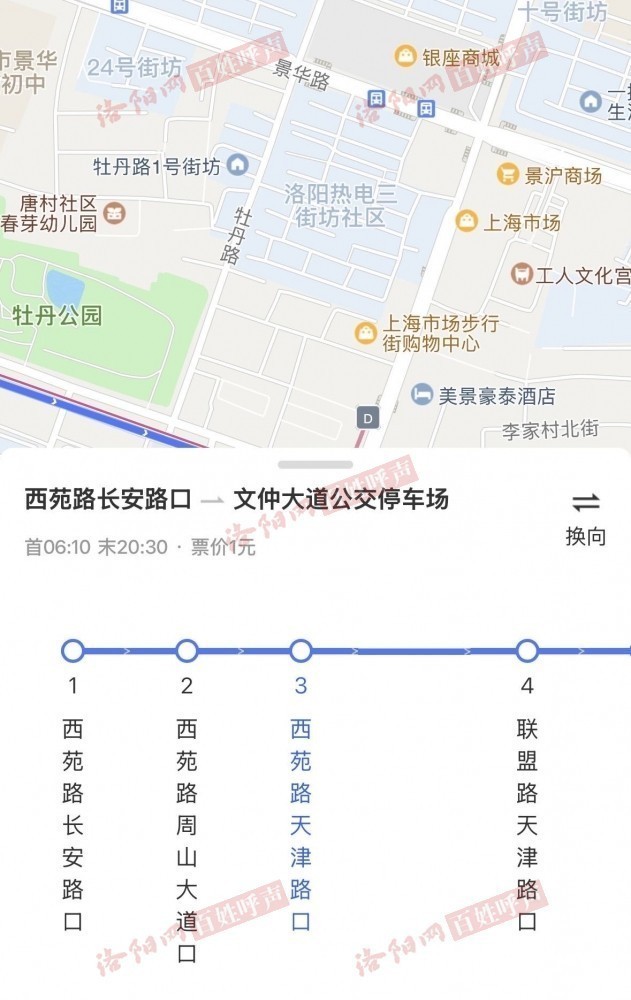The width and height of the screenshot is (631, 1000).
Task: Open 景沪商场 shopping marker
Action: 508,175
